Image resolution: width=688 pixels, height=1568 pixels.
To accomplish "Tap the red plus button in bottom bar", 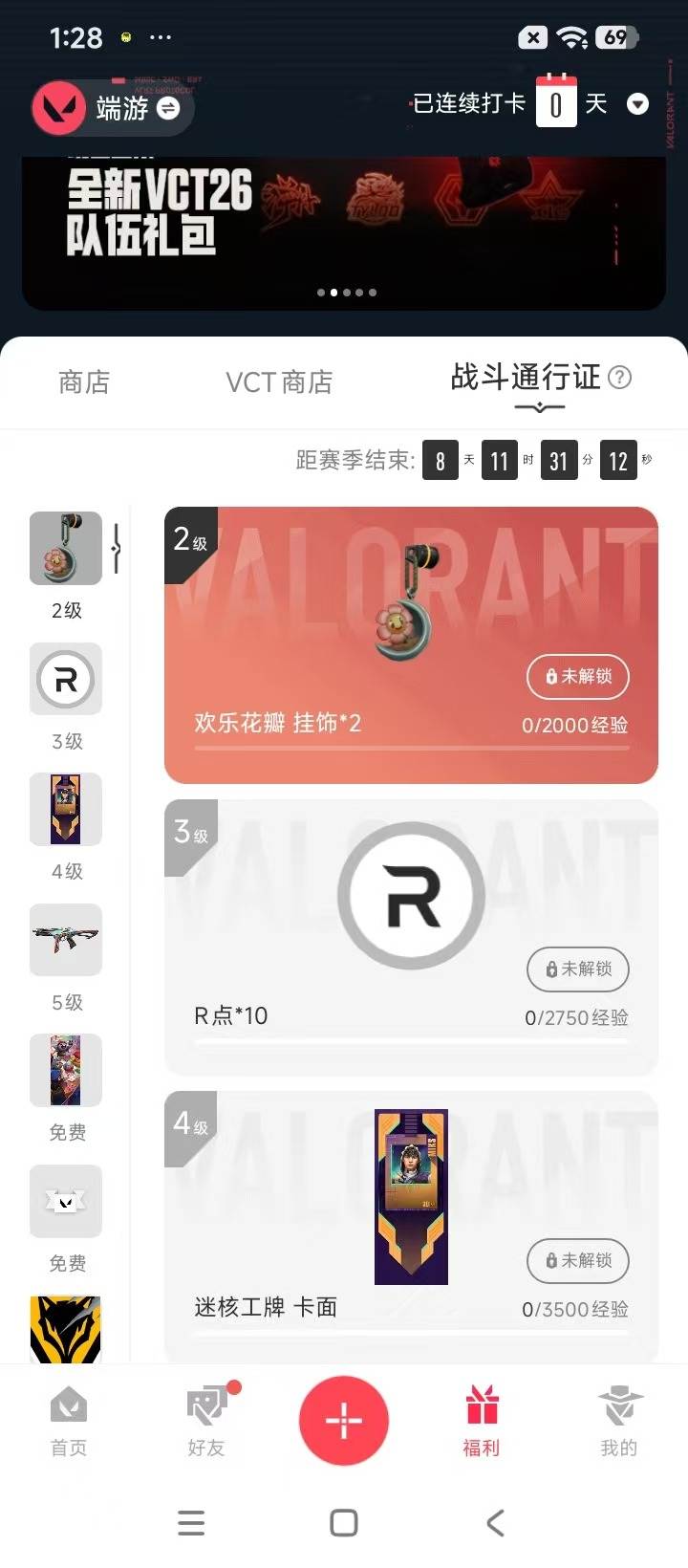I will (x=343, y=1422).
